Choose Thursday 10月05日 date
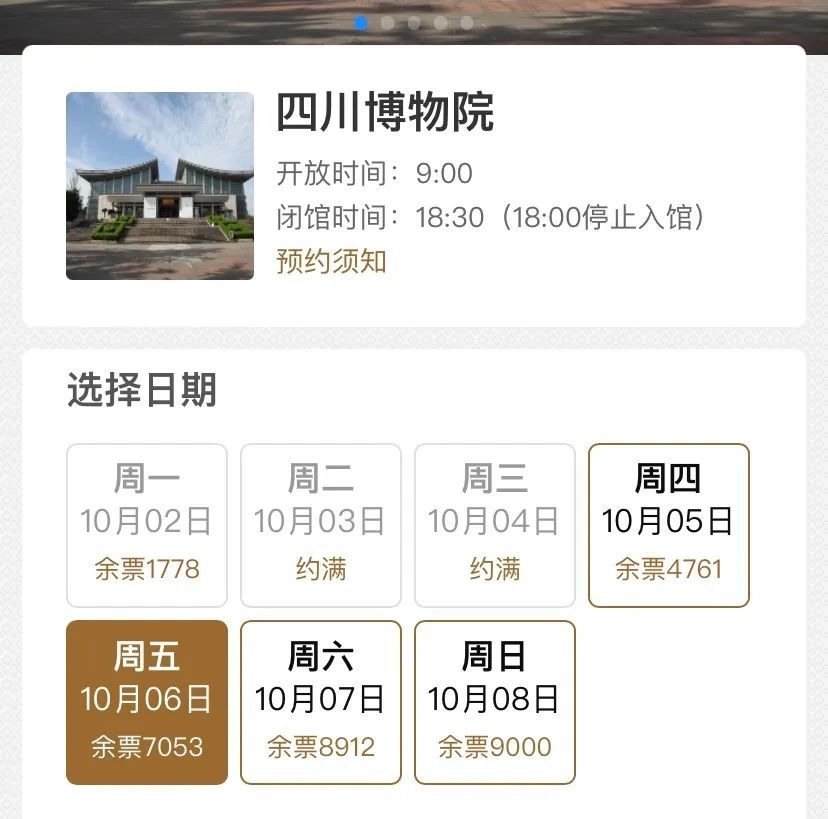Screen dimensions: 828x819 [x=668, y=525]
